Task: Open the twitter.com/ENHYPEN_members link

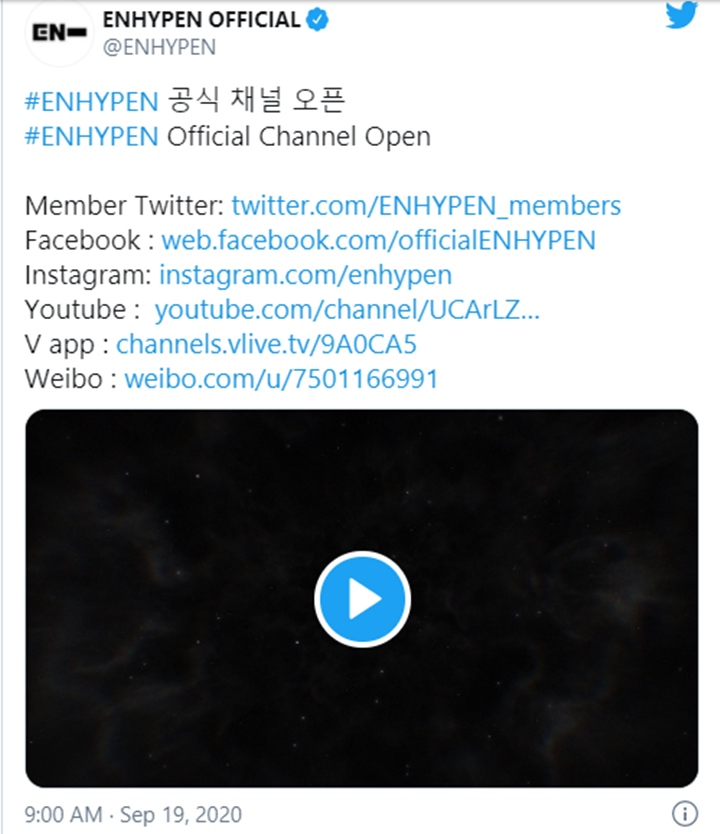Action: [426, 206]
